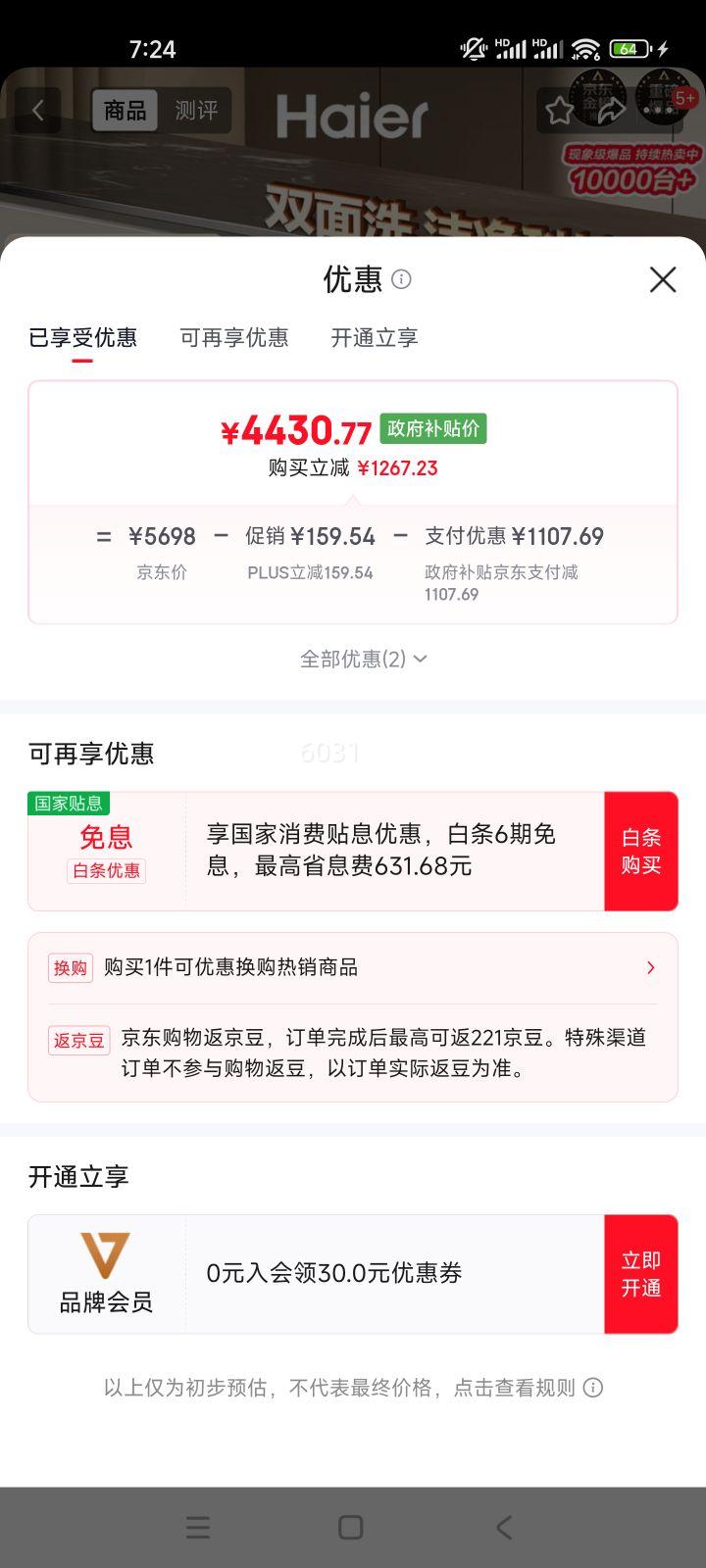Tap the 立即开通 membership button
This screenshot has height=1568, width=706.
point(641,1273)
